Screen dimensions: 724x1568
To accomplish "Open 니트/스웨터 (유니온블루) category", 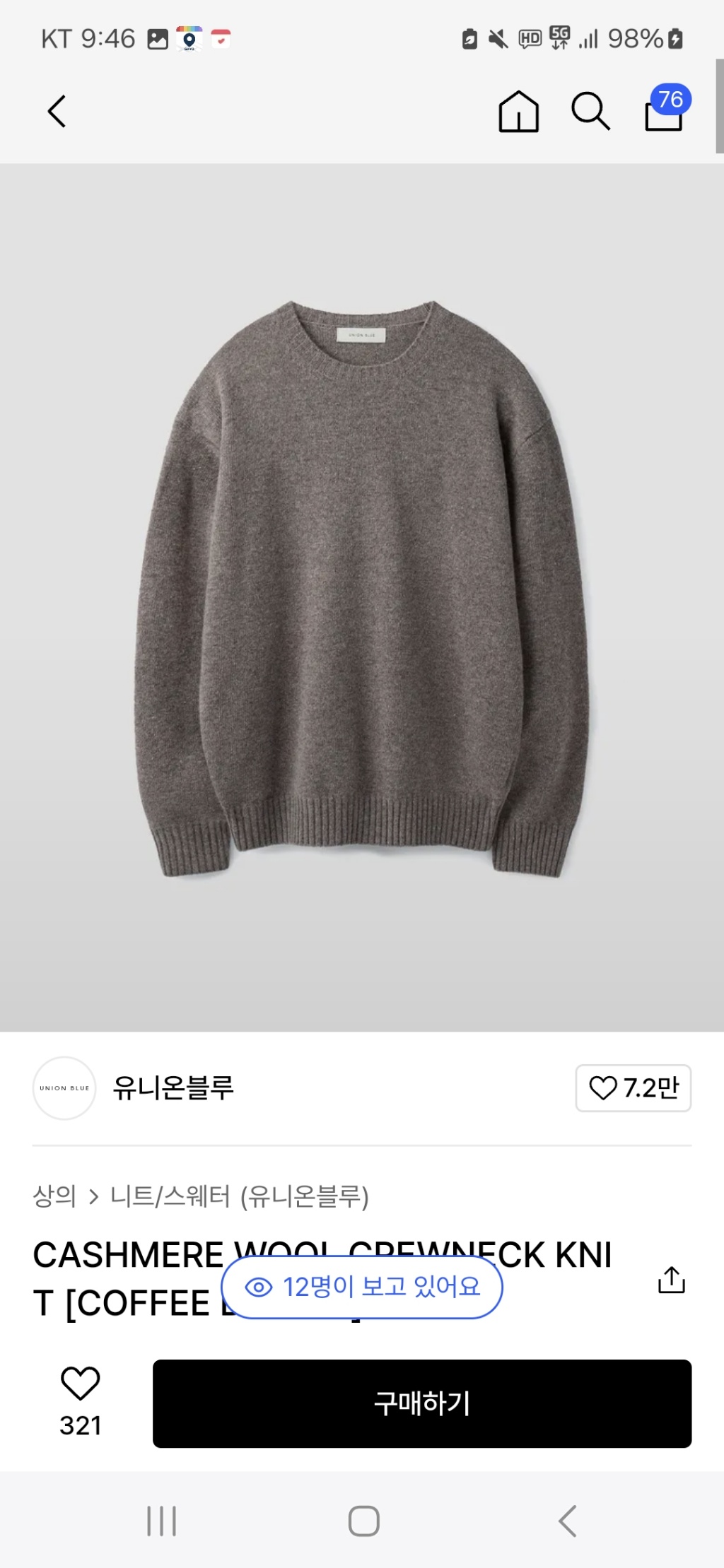I will click(x=239, y=1196).
